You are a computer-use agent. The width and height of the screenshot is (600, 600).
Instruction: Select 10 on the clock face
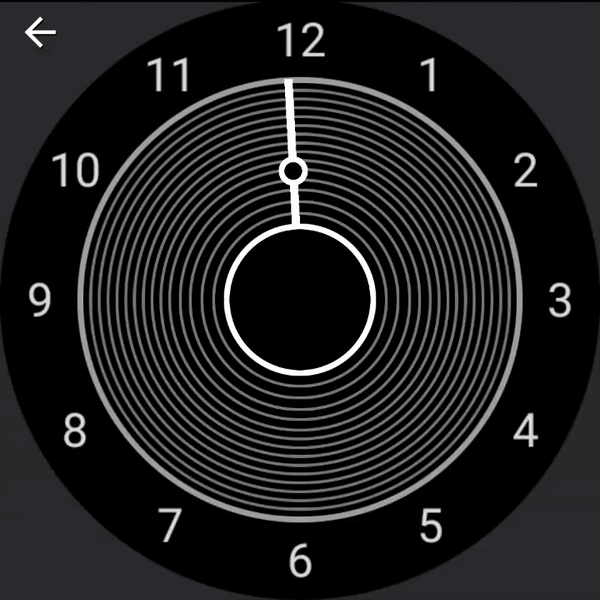tap(76, 172)
